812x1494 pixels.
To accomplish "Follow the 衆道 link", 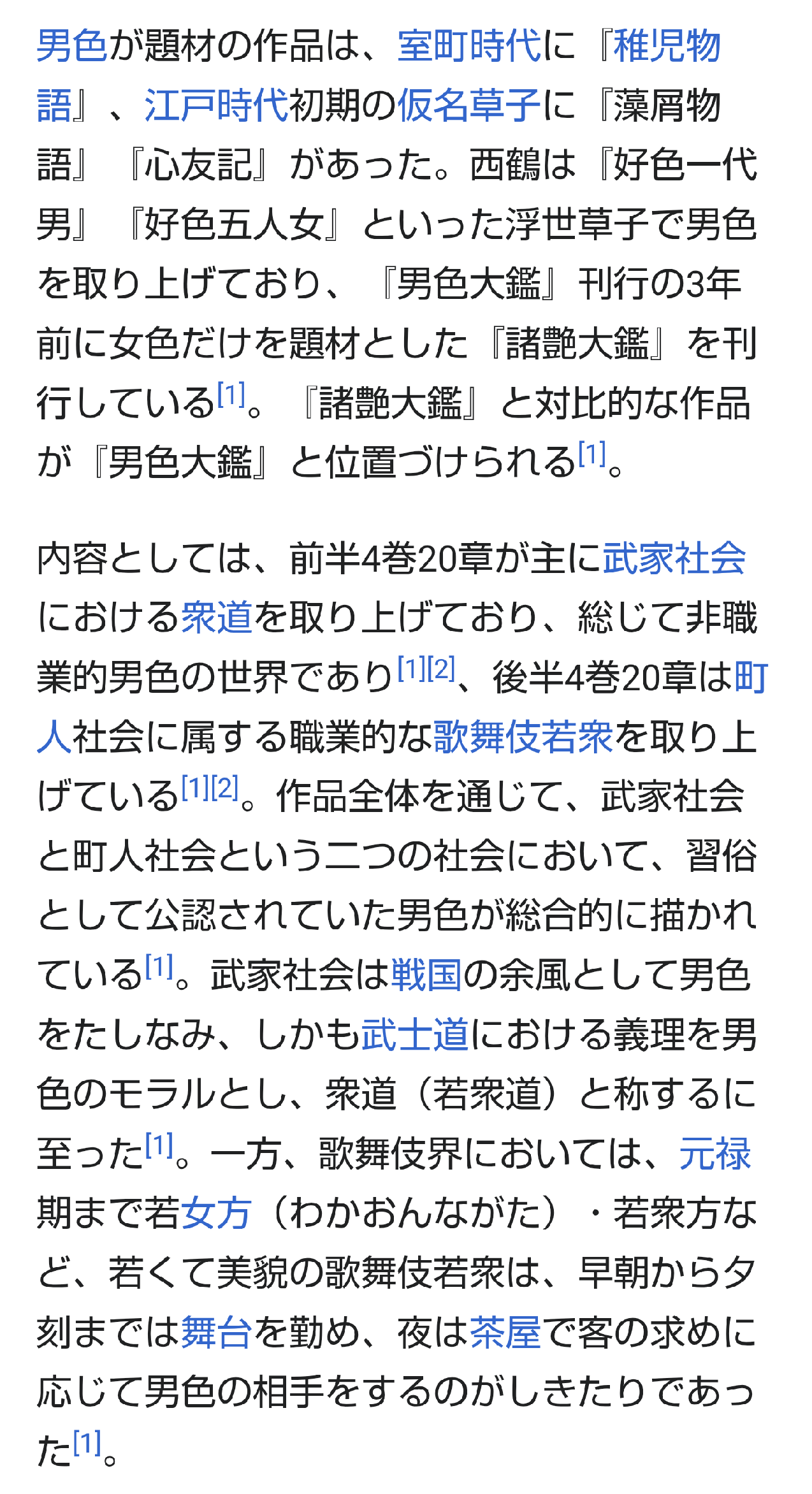I will (x=217, y=618).
